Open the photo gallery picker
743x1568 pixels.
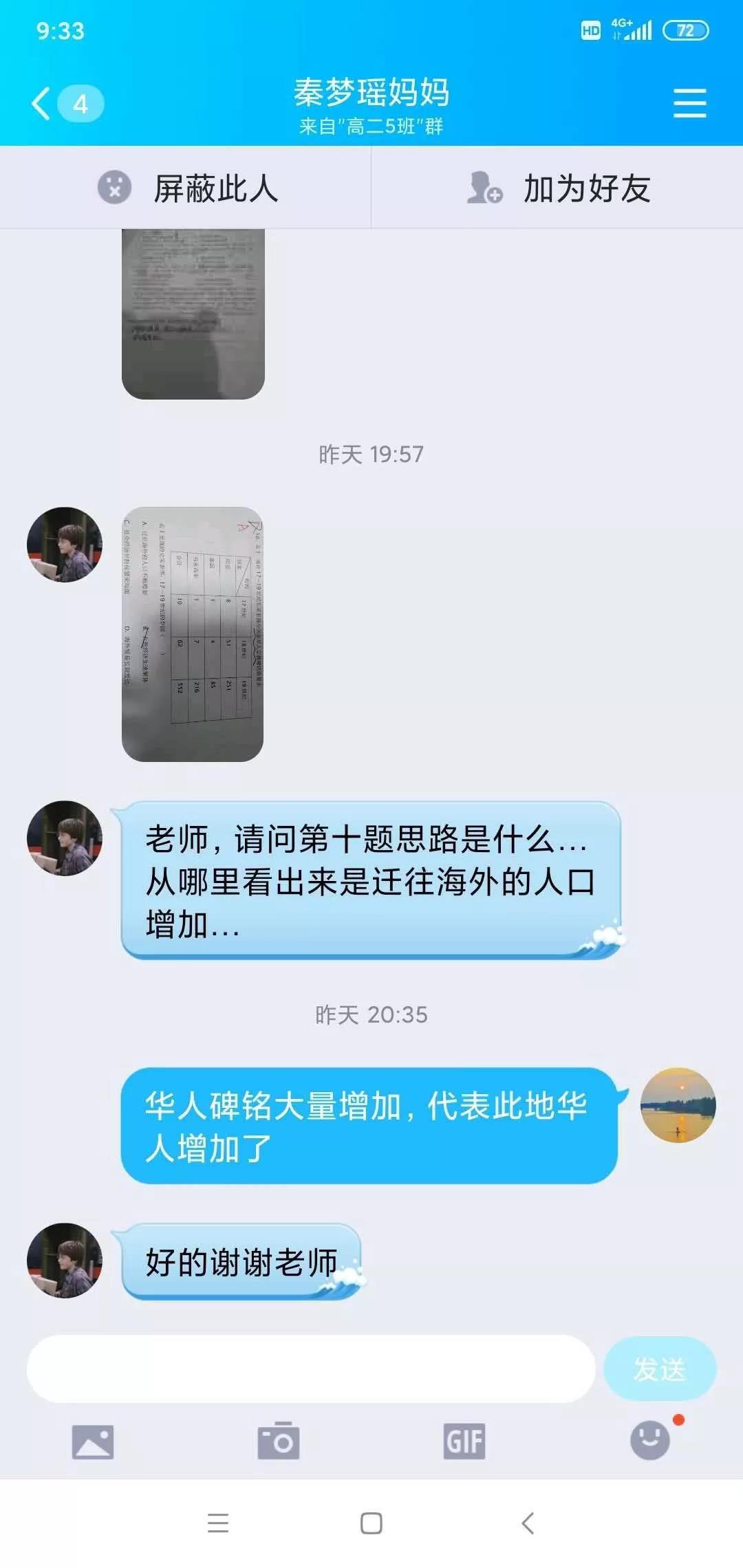(x=93, y=1441)
